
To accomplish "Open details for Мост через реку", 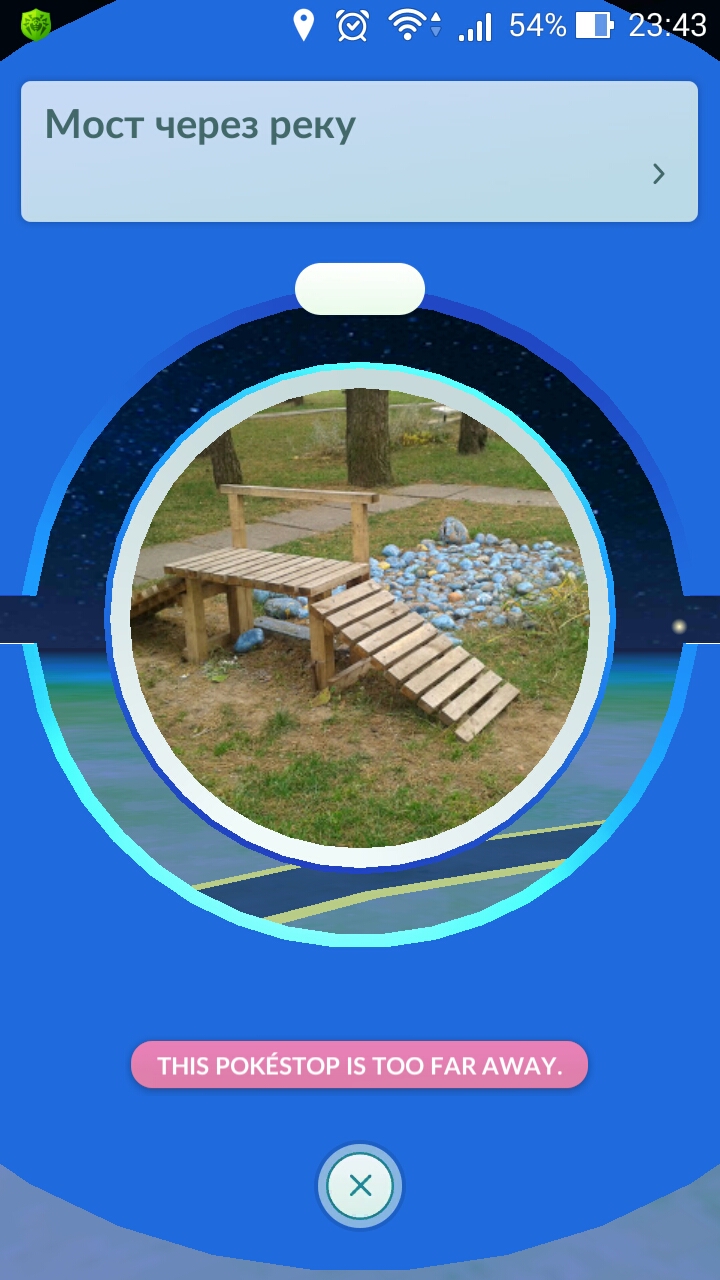I will coord(658,174).
